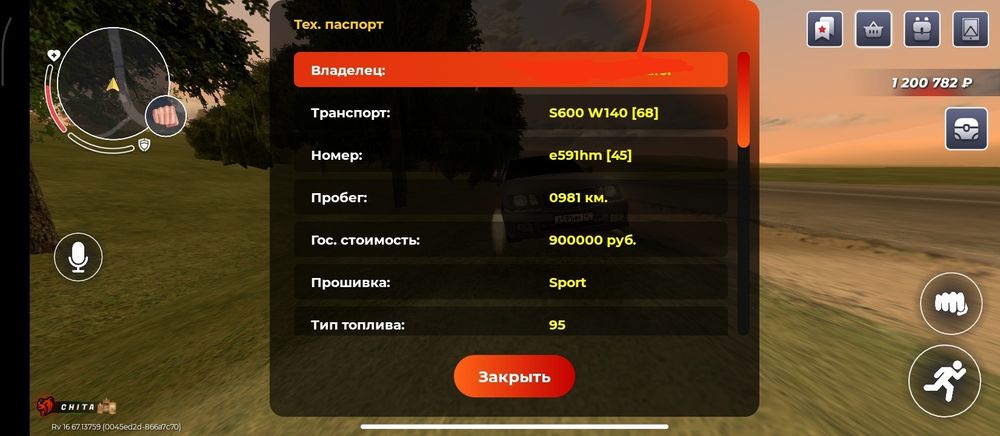Tap the fist punch action button
Screen dimensions: 1000x436
pos(950,303)
